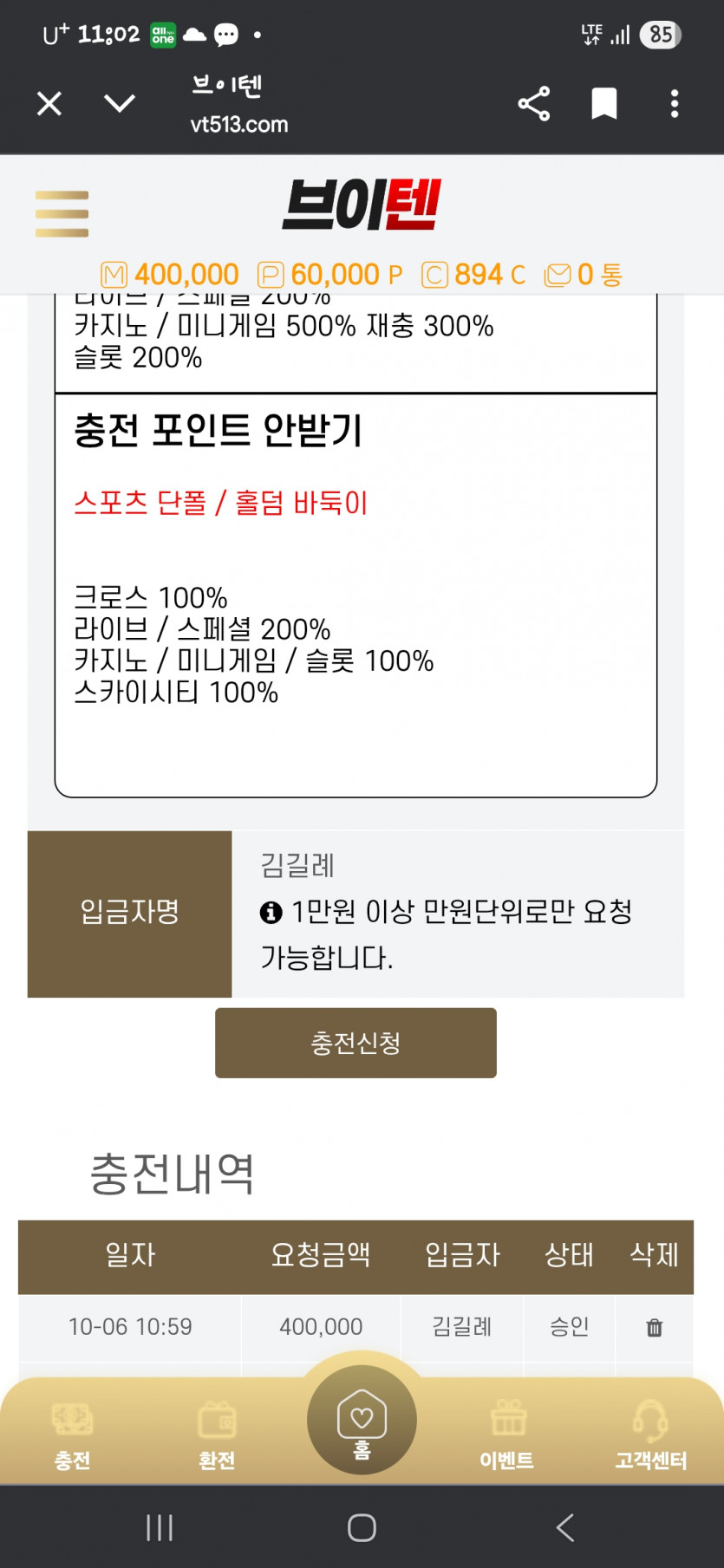This screenshot has width=724, height=1568.
Task: Switch to the 환전 tab
Action: pos(217,1436)
